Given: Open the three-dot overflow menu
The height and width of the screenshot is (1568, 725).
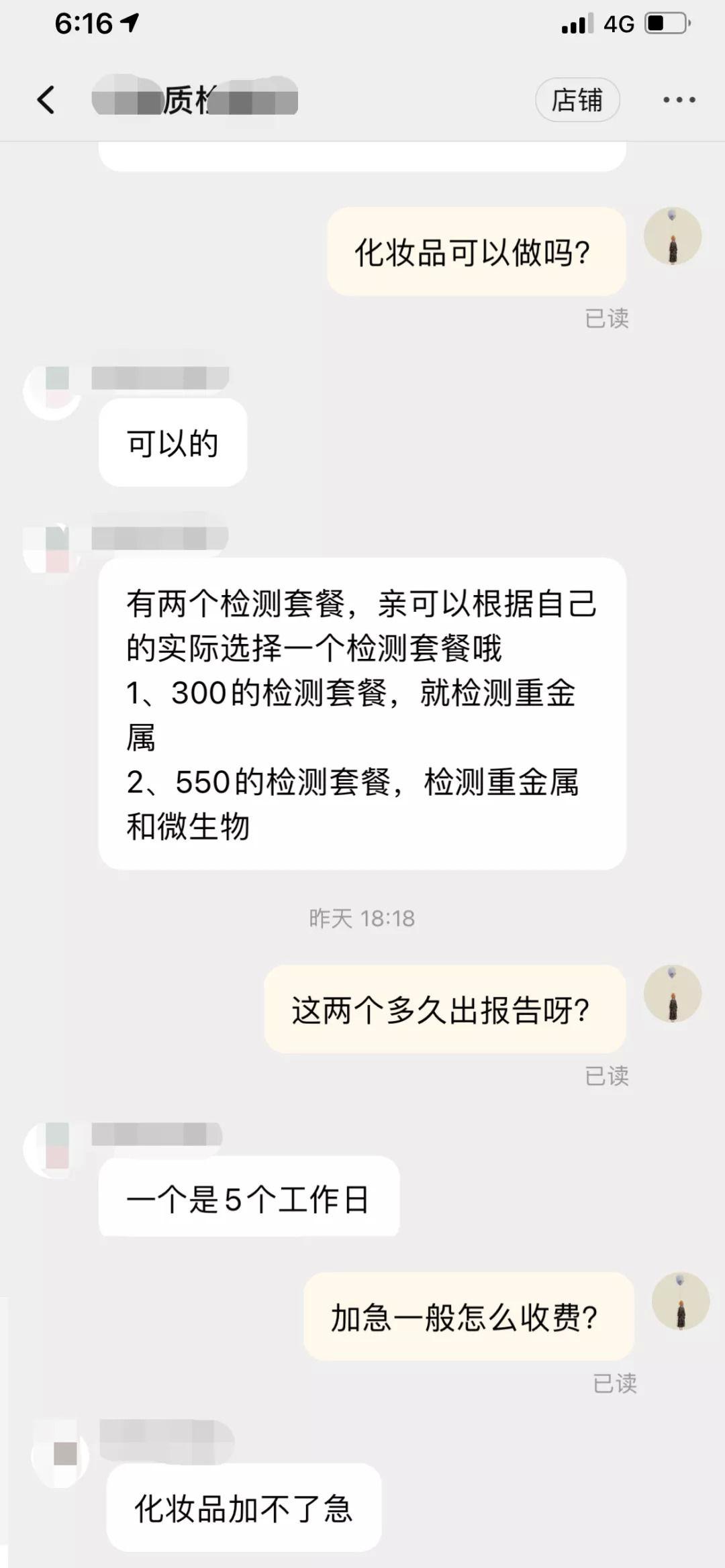Looking at the screenshot, I should 679,100.
